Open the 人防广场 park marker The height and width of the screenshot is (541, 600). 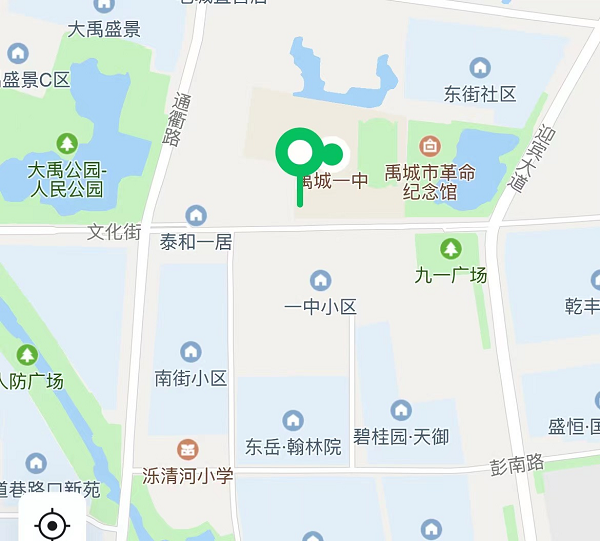(x=27, y=355)
